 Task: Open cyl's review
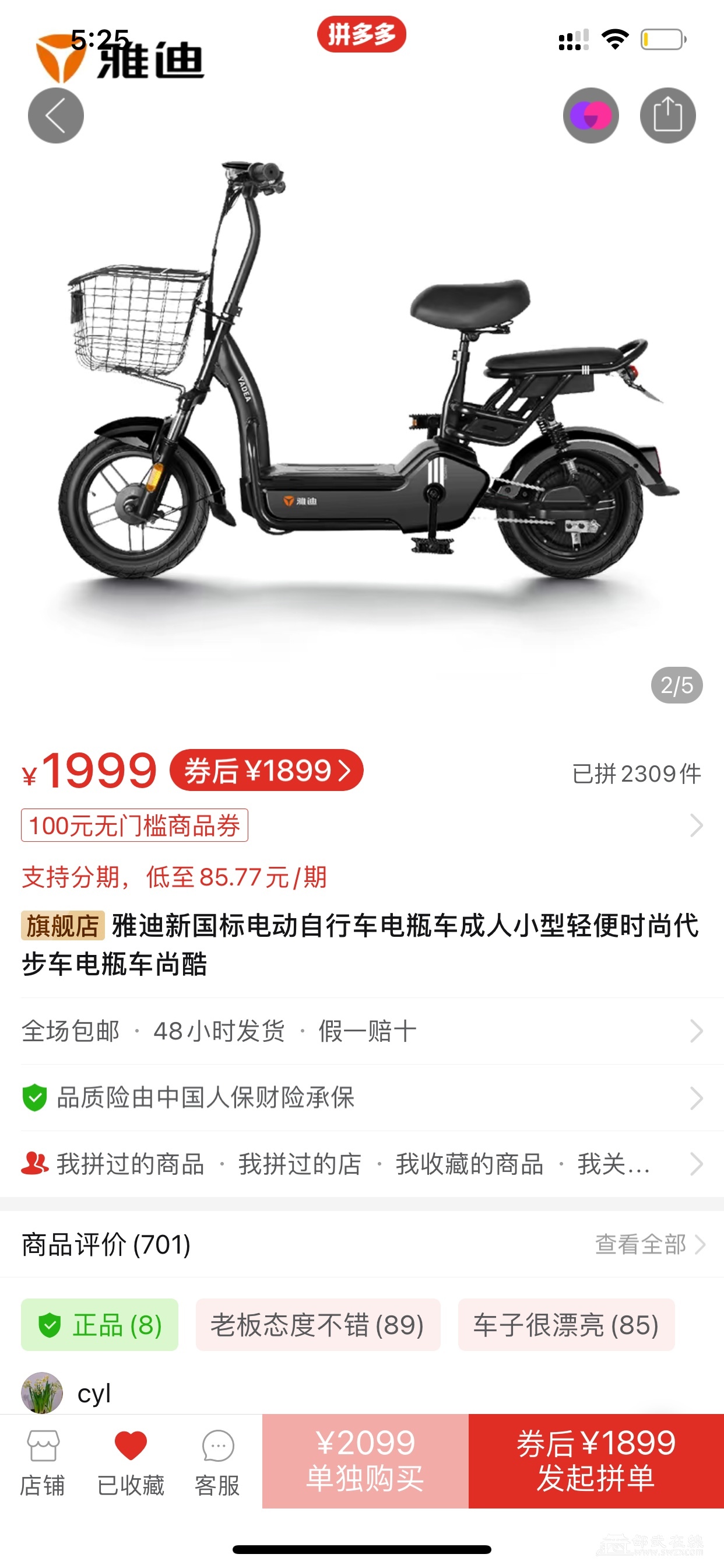(x=94, y=1392)
